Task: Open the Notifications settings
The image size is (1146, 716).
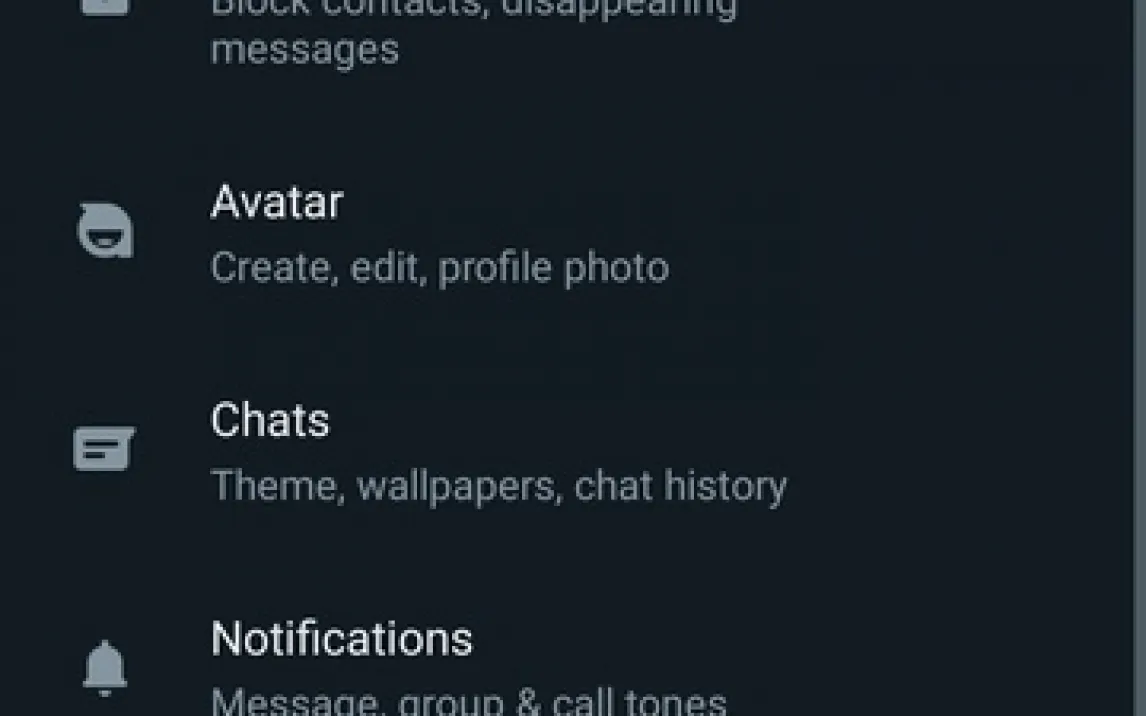Action: pyautogui.click(x=341, y=639)
